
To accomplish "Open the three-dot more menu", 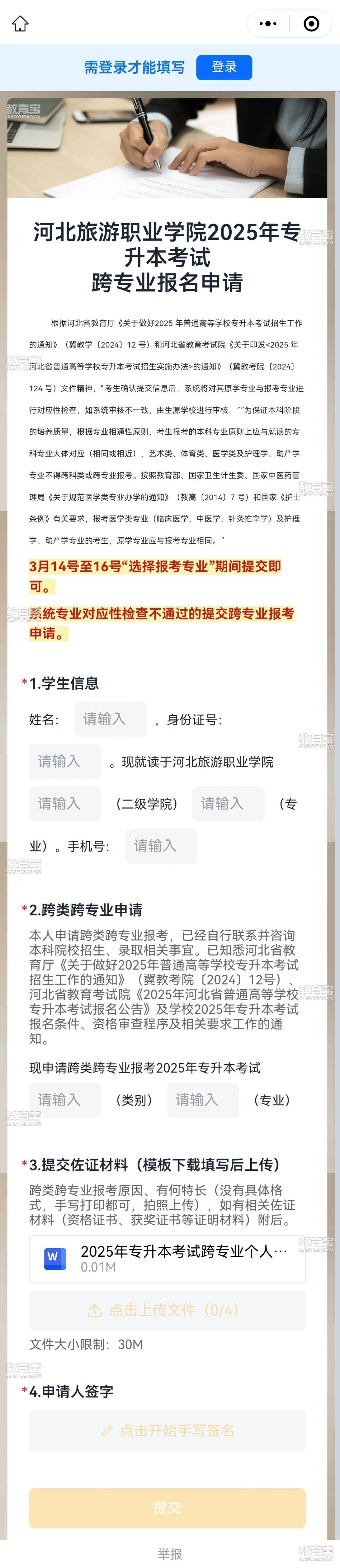I will coord(268,24).
